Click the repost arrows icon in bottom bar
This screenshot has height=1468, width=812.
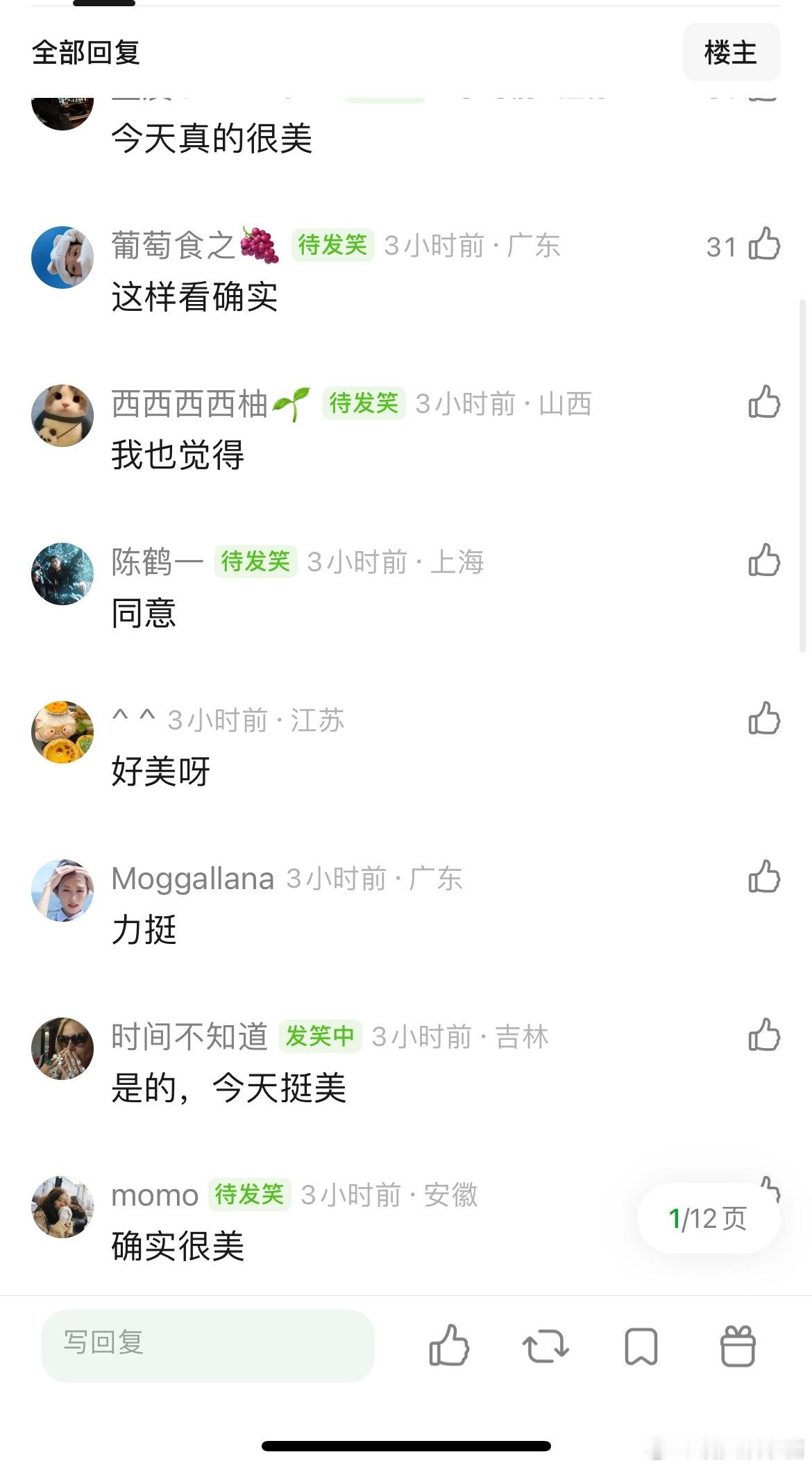coord(545,1347)
